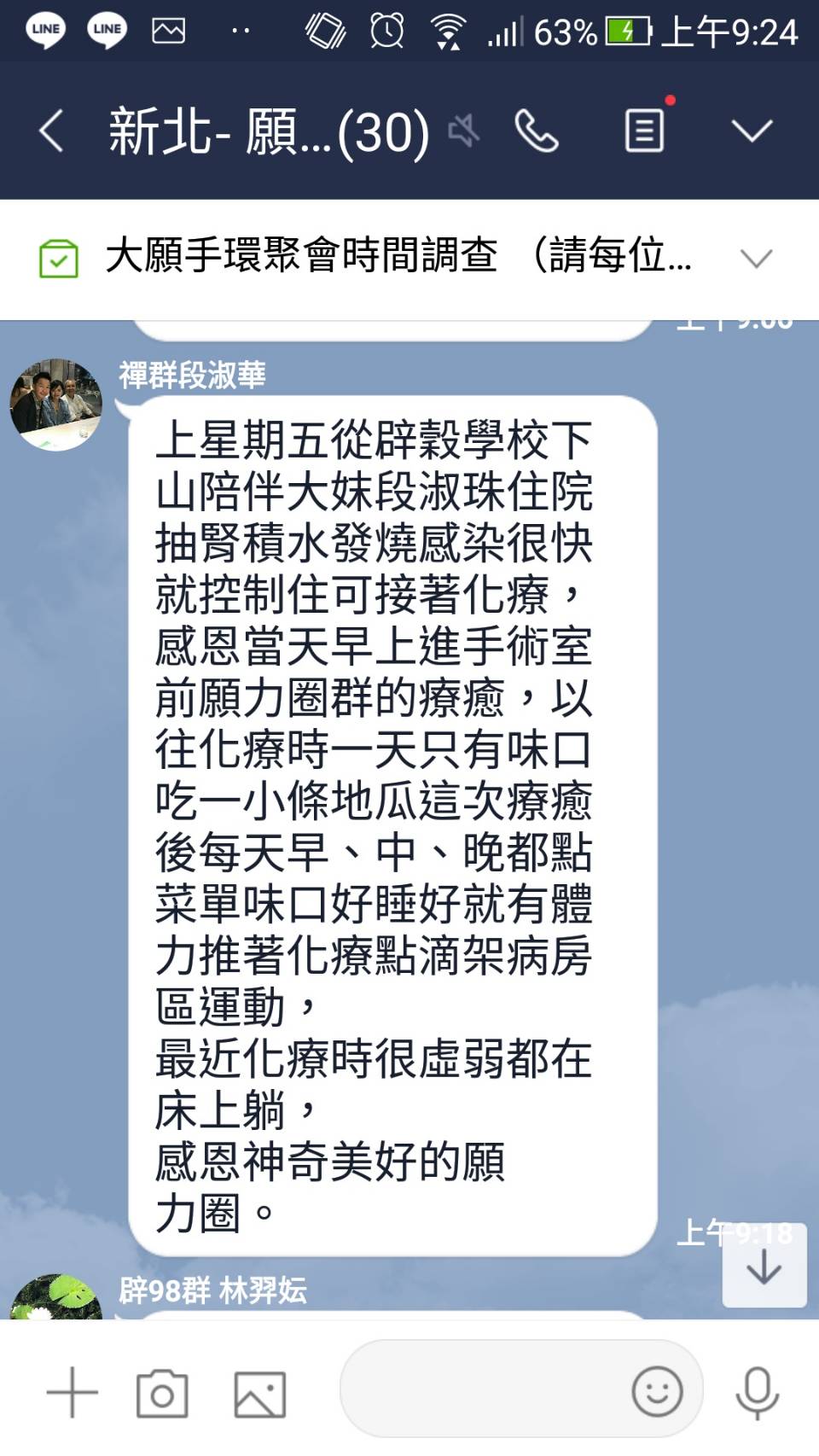819x1456 pixels.
Task: Open the camera to take a photo
Action: click(x=162, y=1393)
